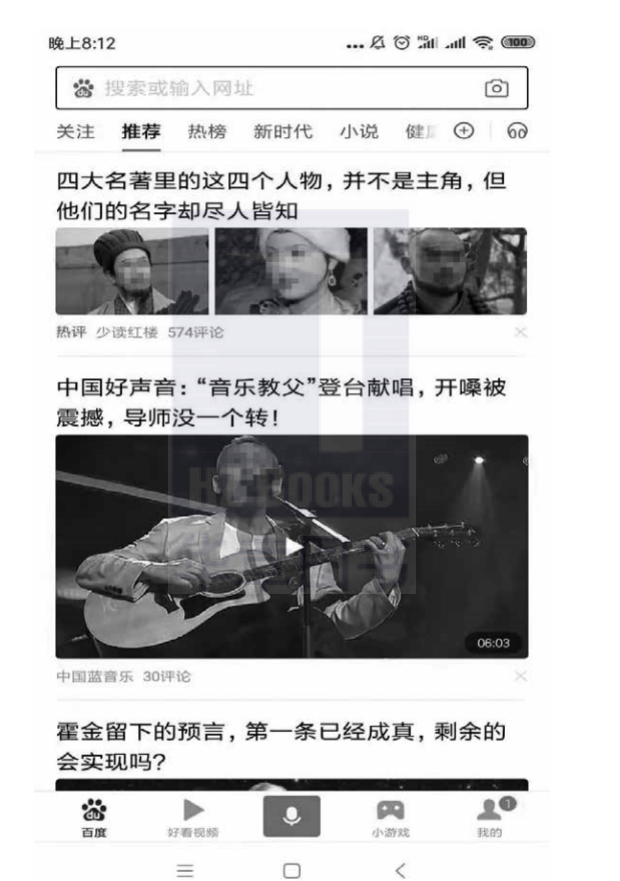Start voice search with the microphone
This screenshot has height=881, width=620.
(x=291, y=816)
